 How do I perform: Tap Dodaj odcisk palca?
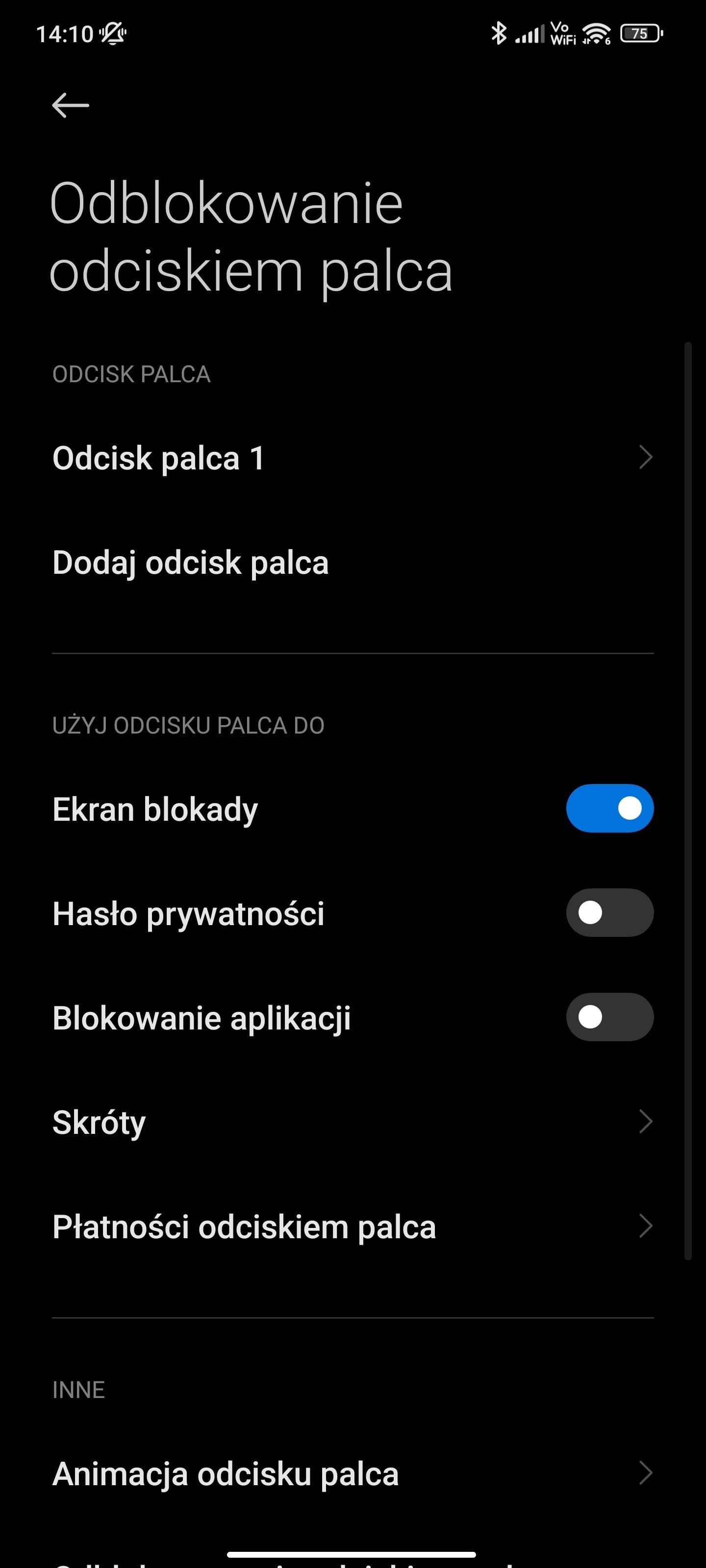point(353,563)
